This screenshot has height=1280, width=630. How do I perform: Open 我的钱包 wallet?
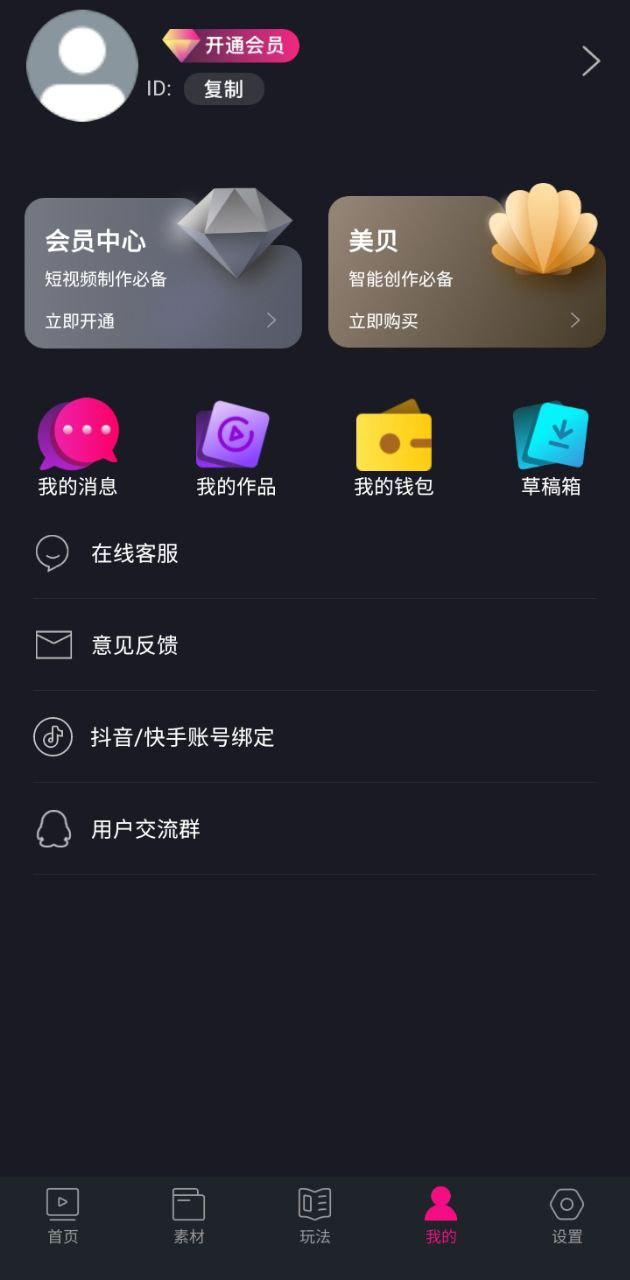pos(394,448)
